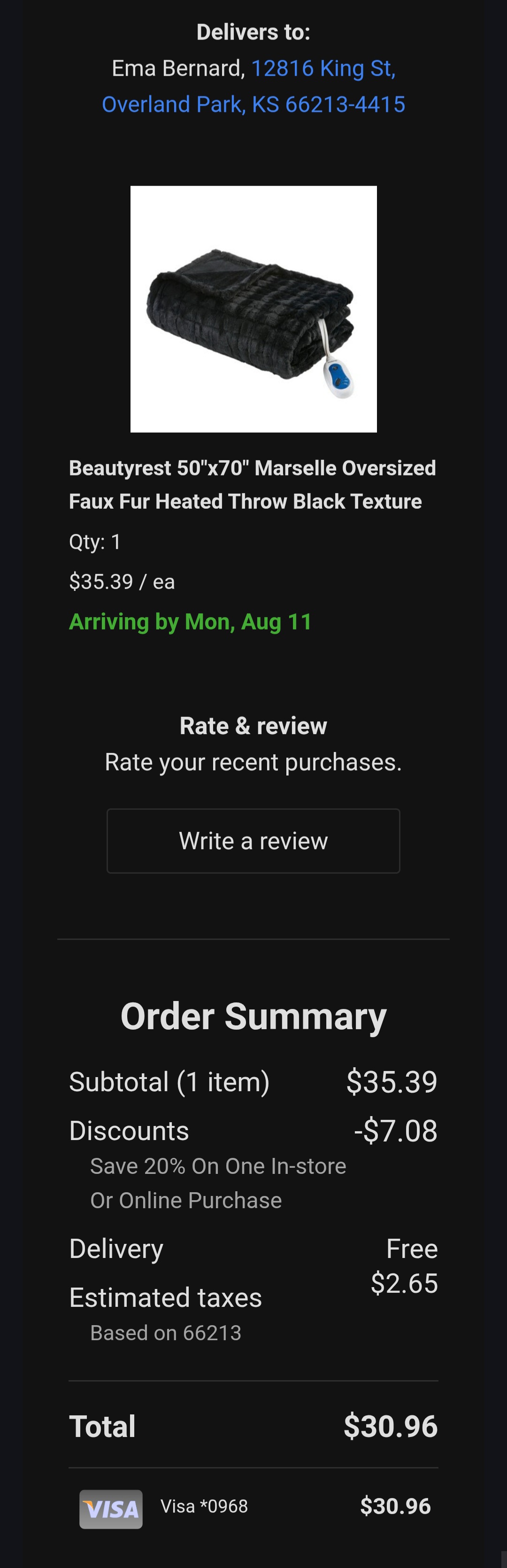Open the Beautyrest heated throw product image
The width and height of the screenshot is (507, 1568).
point(253,309)
